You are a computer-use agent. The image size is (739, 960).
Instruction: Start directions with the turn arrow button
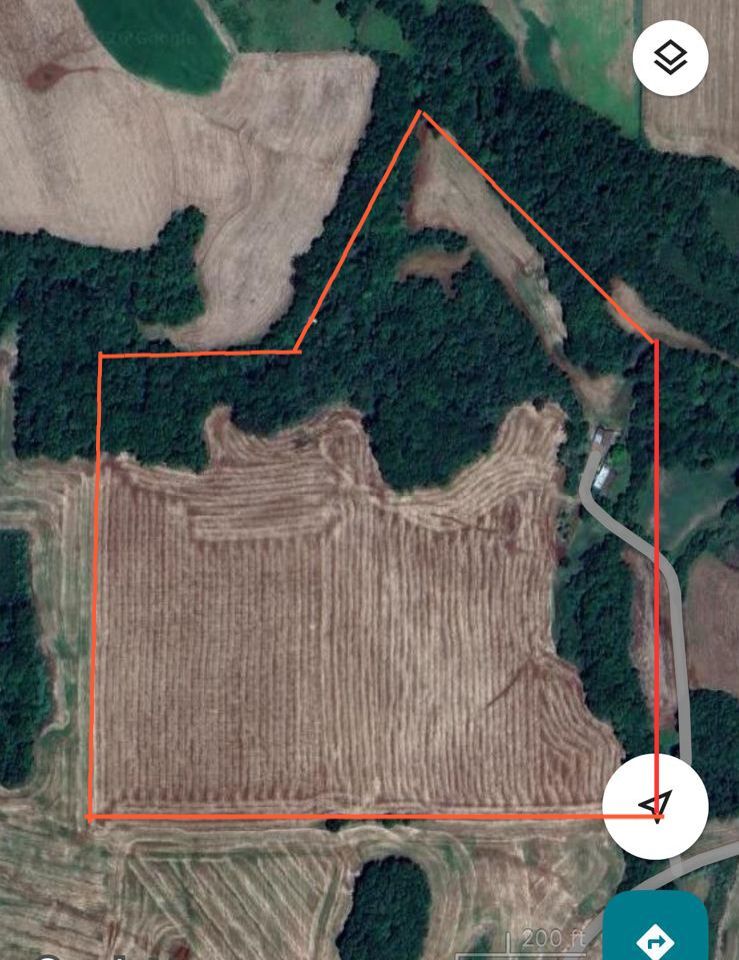(x=655, y=936)
